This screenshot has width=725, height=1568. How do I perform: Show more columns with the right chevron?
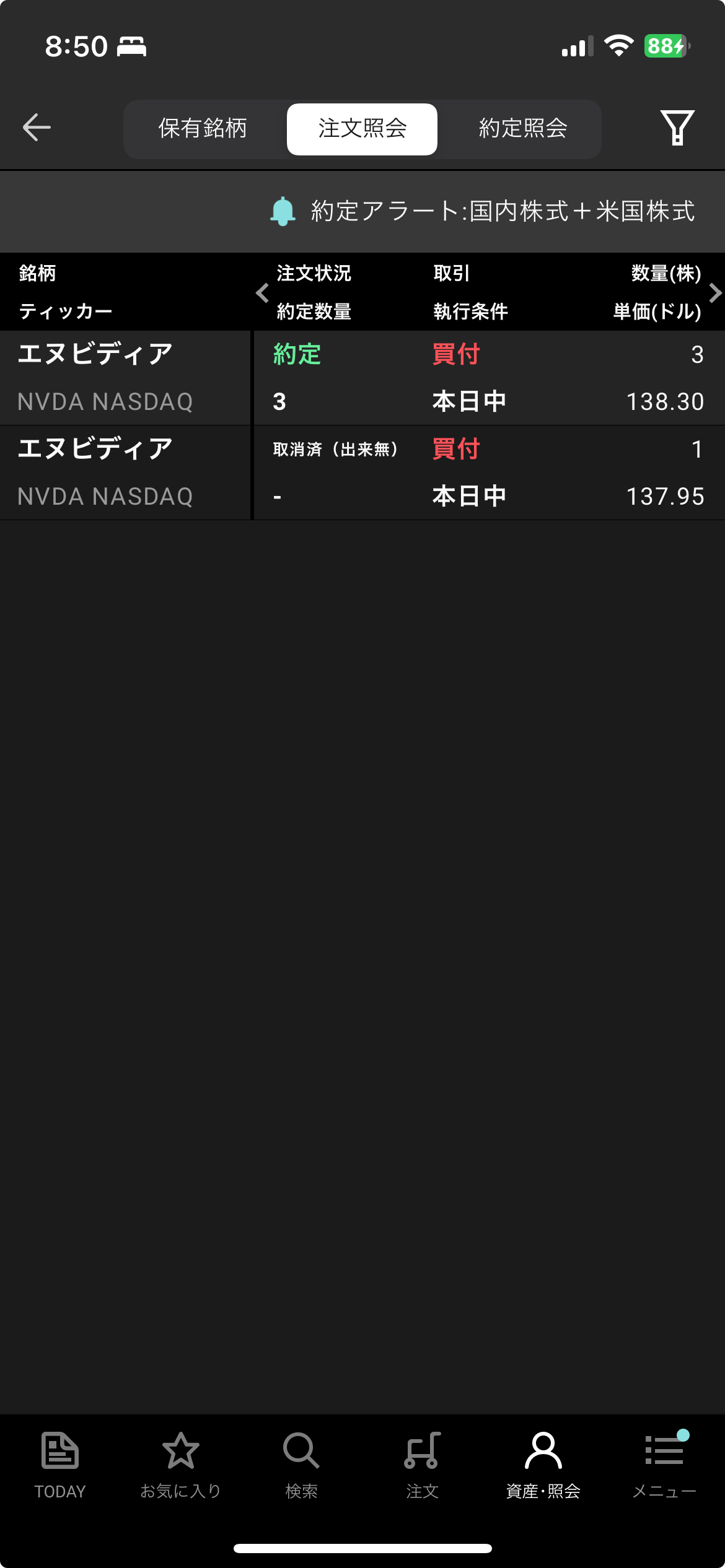pyautogui.click(x=715, y=292)
